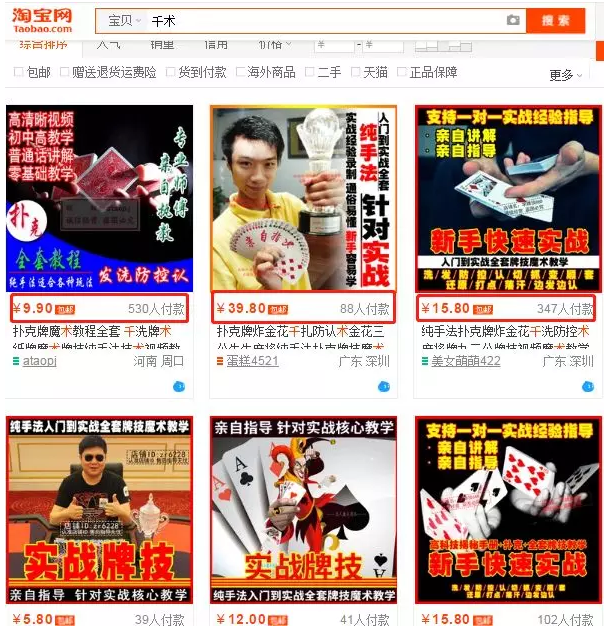Screen dimensions: 606x632
Task: Open the 宝贝 search type dropdown
Action: [x=124, y=20]
